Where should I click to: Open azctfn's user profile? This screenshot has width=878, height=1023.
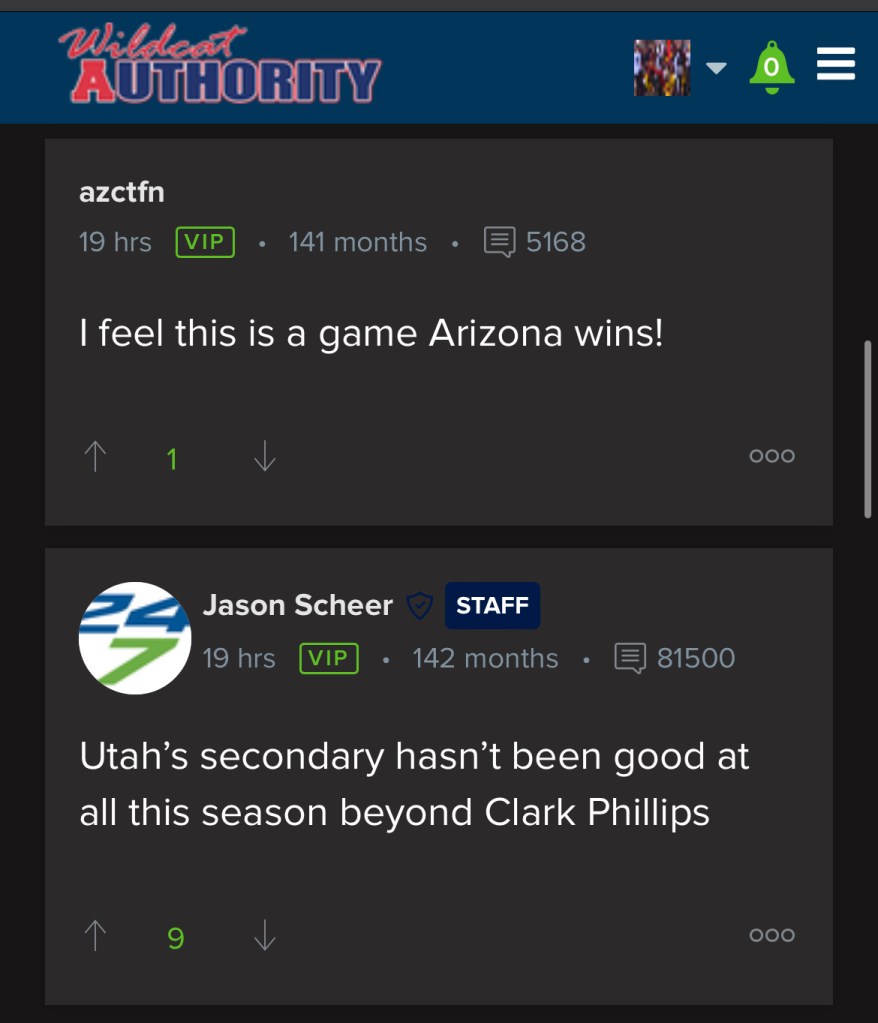pyautogui.click(x=121, y=192)
